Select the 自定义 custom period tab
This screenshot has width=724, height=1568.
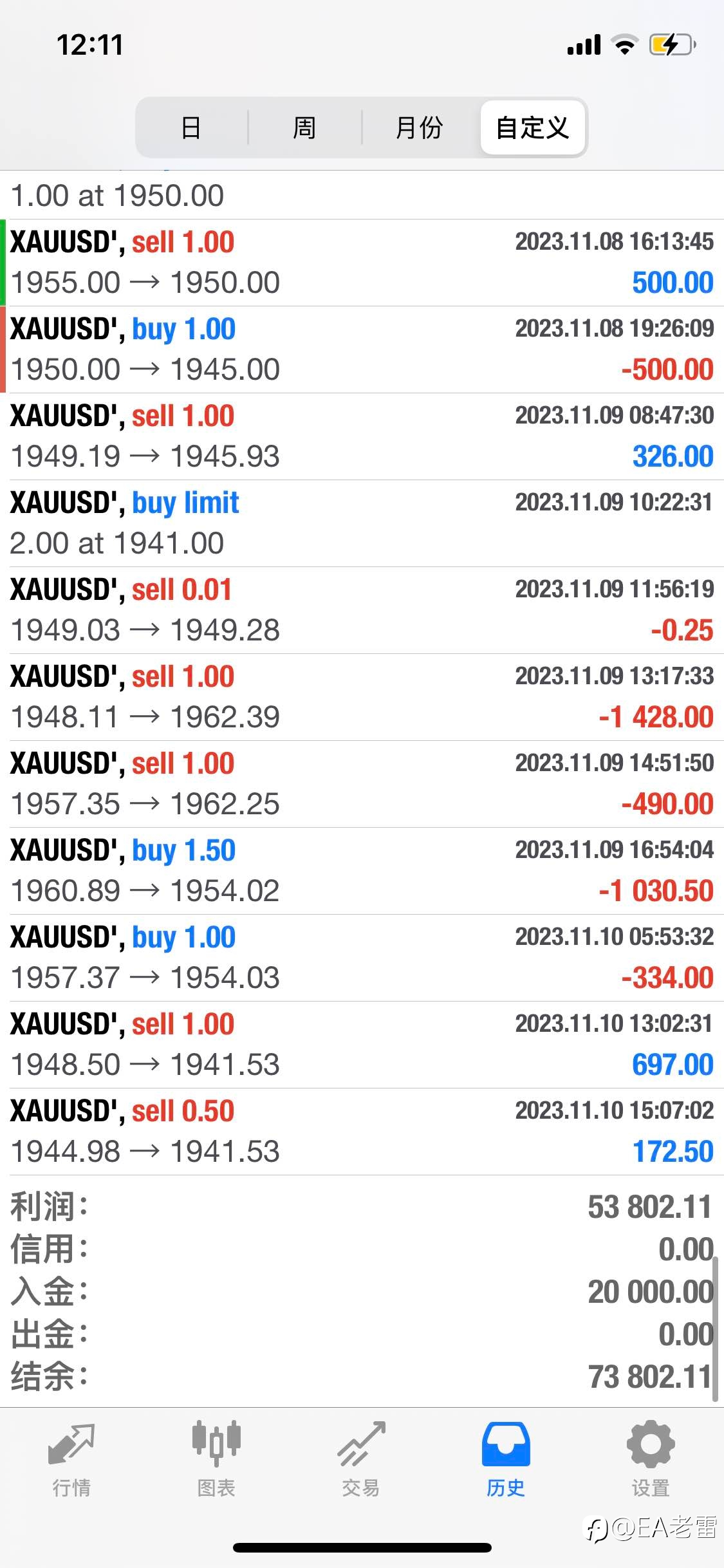point(533,127)
